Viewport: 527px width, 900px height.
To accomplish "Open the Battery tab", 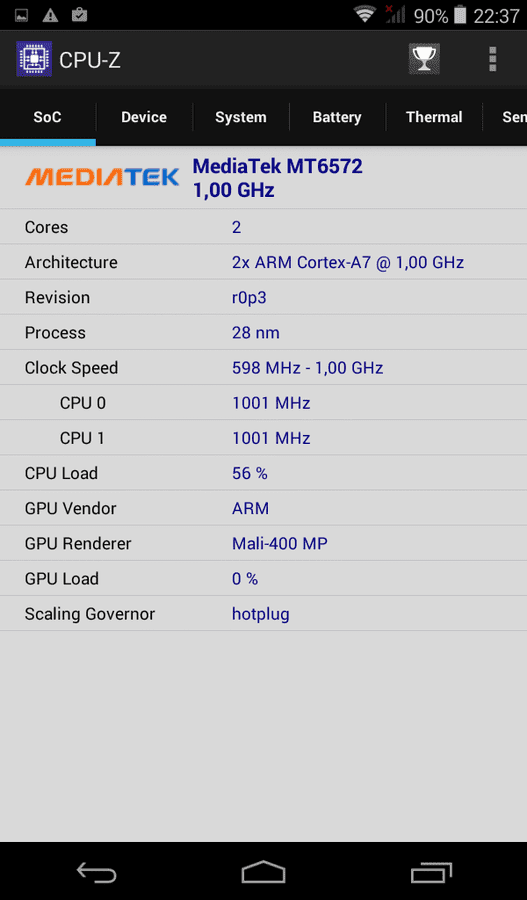I will 337,117.
